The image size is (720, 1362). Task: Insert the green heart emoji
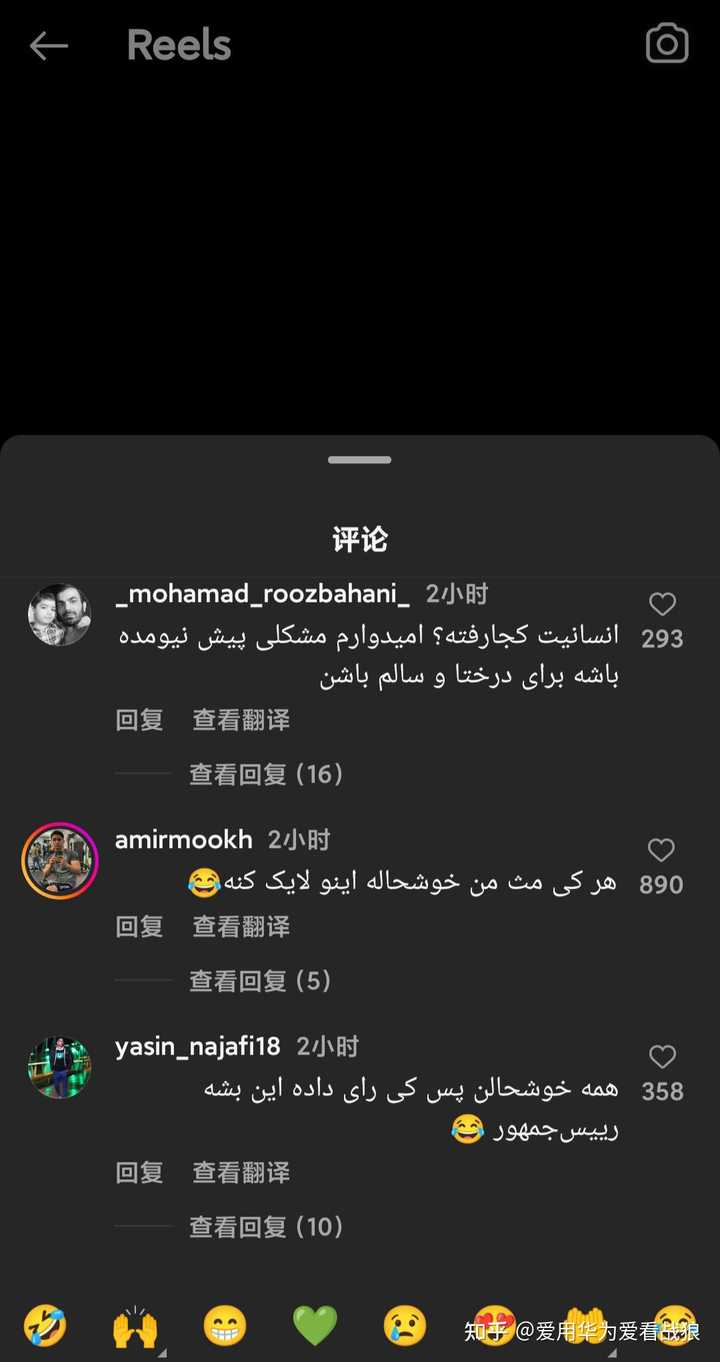[x=315, y=1327]
